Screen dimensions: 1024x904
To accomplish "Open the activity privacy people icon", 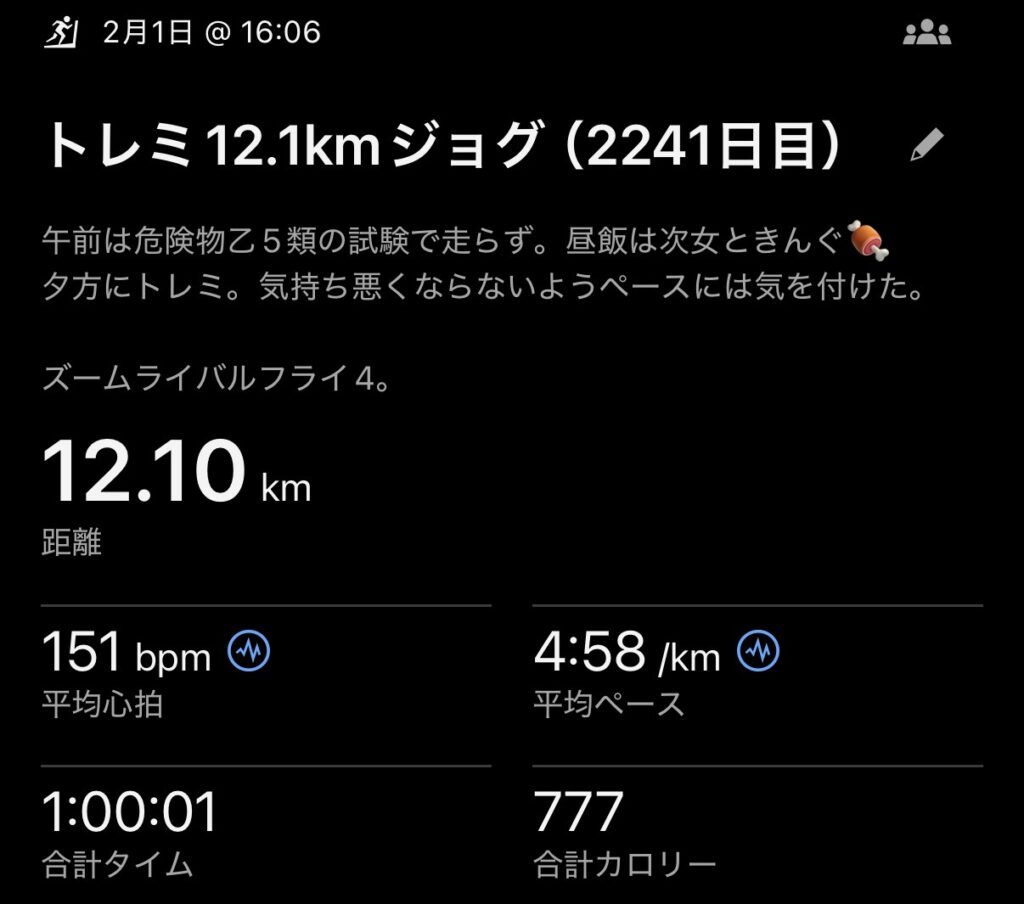I will (x=926, y=34).
